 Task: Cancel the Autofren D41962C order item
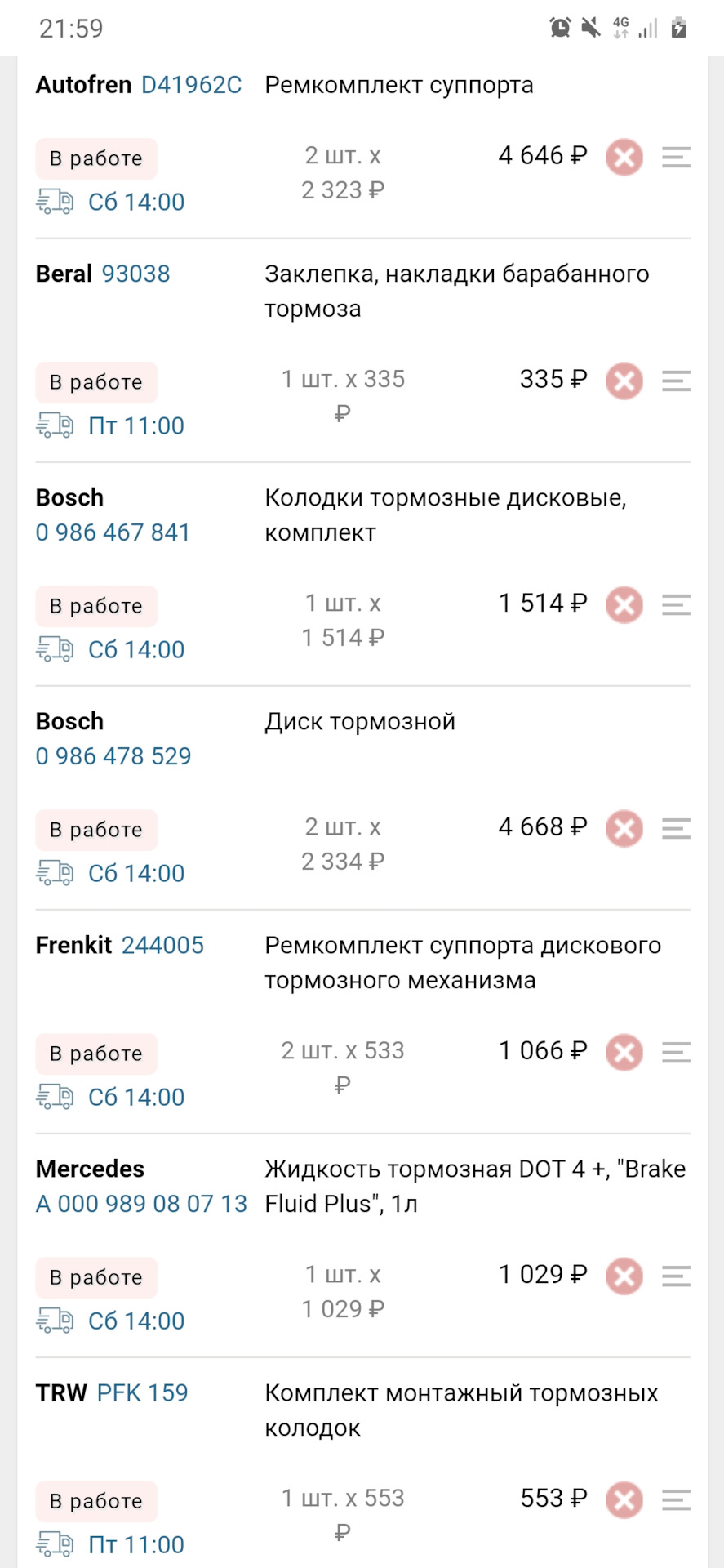pos(624,157)
